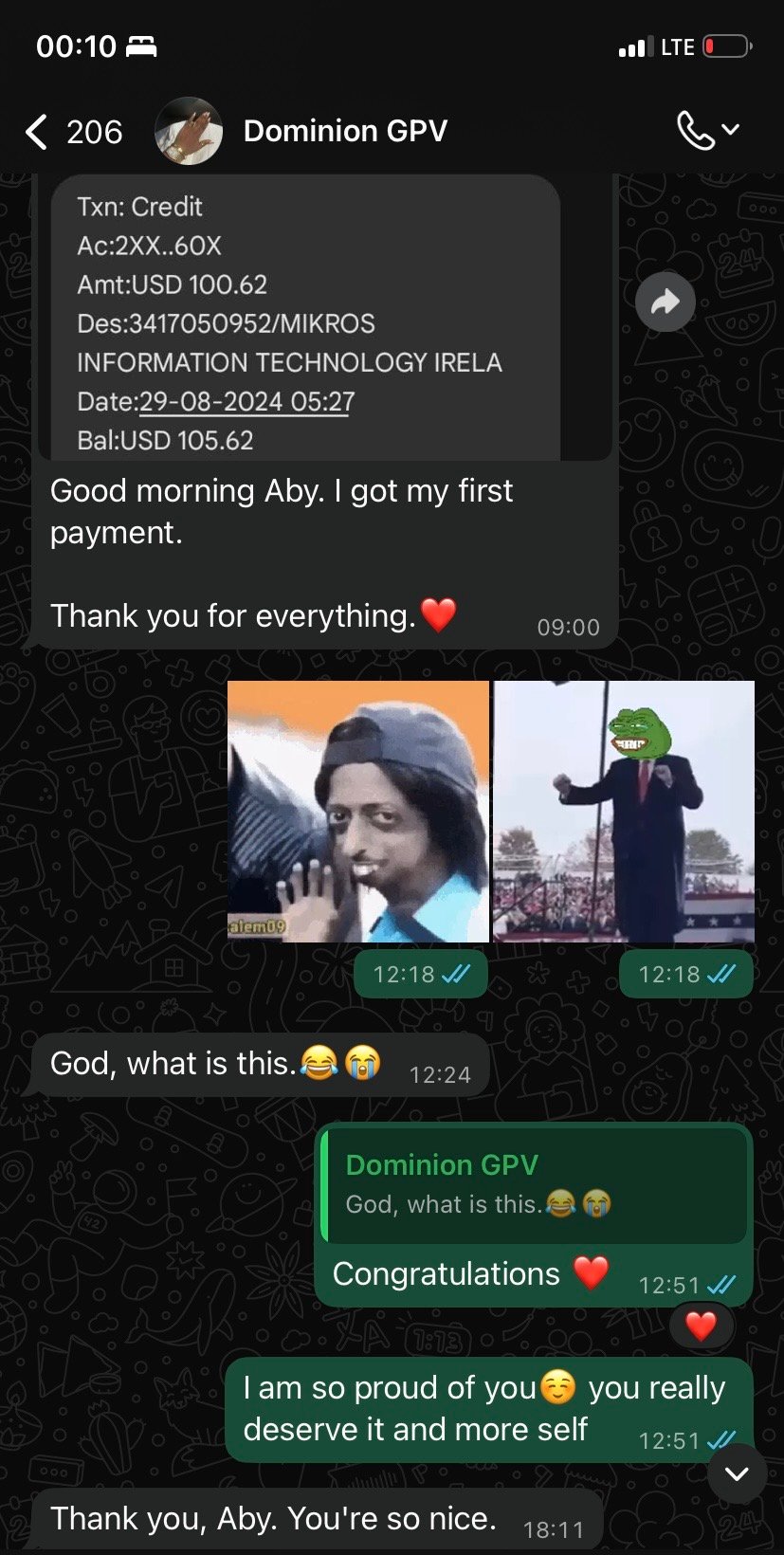
Task: Tap the contact name Dominion GPV
Action: click(x=345, y=131)
